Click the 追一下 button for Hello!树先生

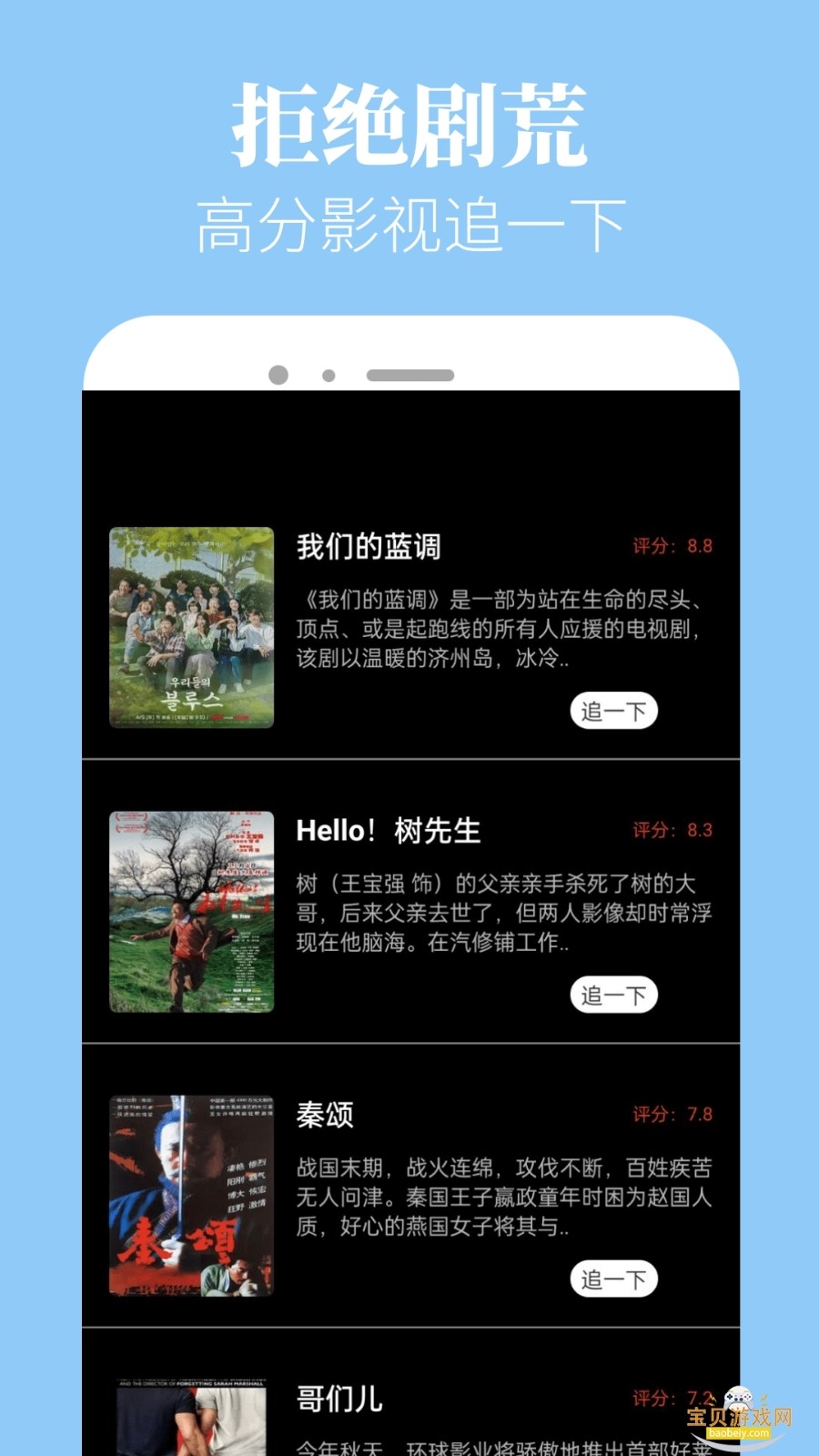click(x=613, y=995)
